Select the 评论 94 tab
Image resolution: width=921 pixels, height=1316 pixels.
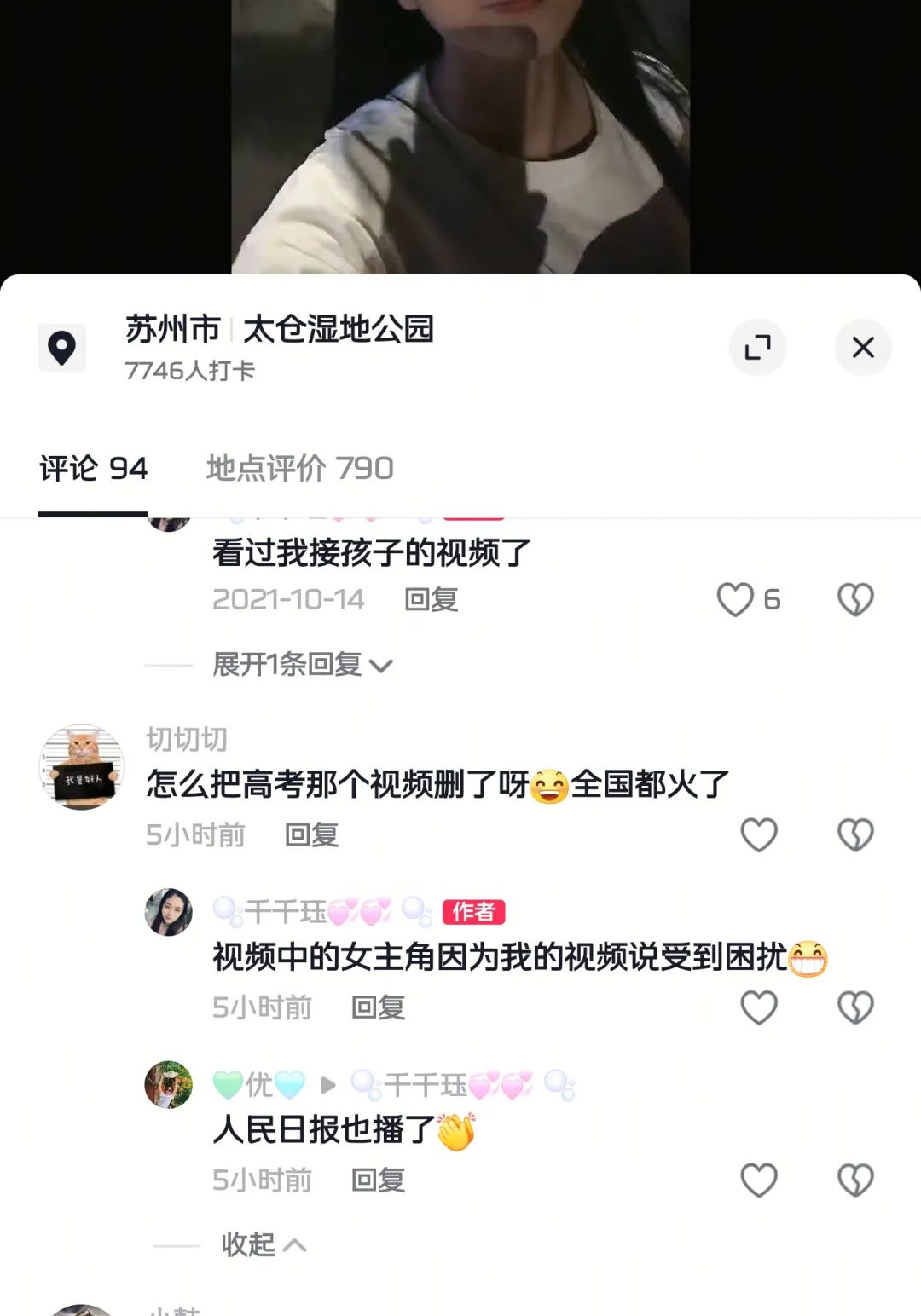coord(93,468)
